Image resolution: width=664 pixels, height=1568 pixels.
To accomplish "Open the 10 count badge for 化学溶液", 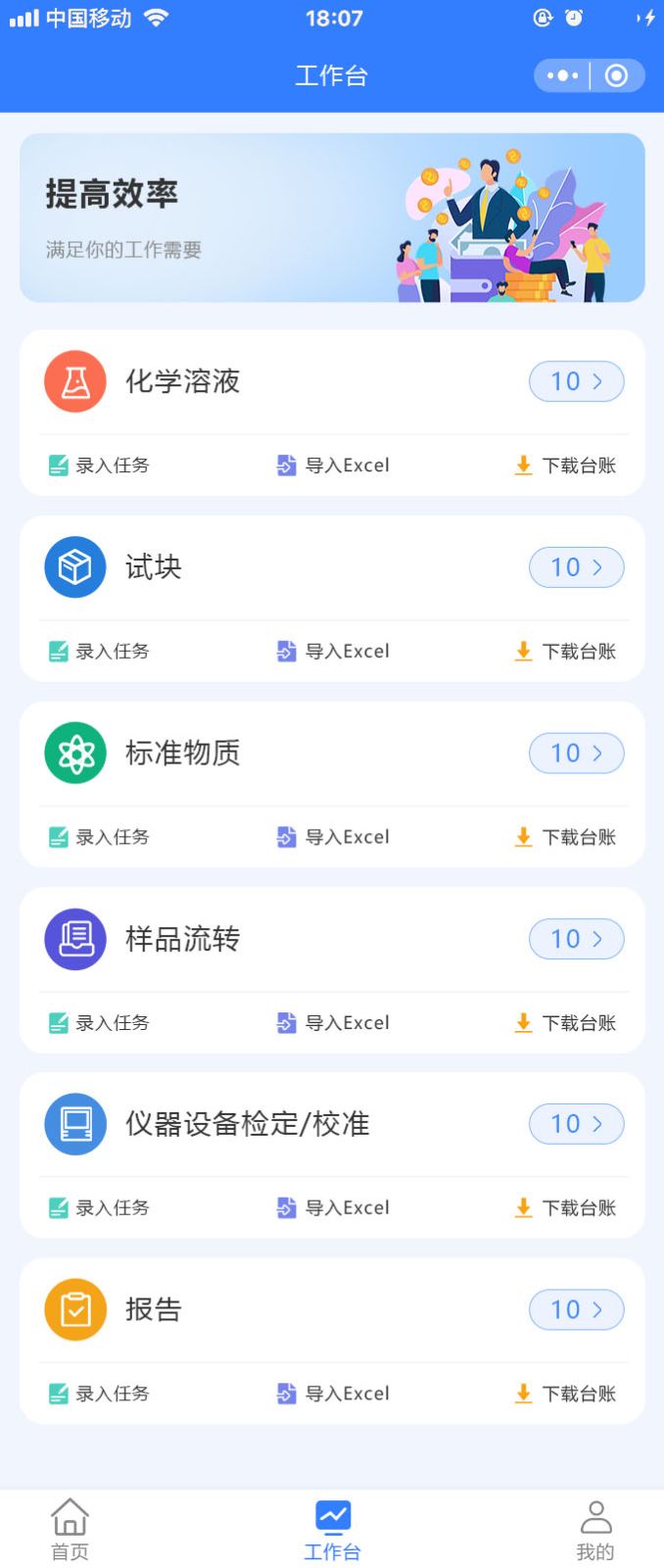I will tap(576, 381).
